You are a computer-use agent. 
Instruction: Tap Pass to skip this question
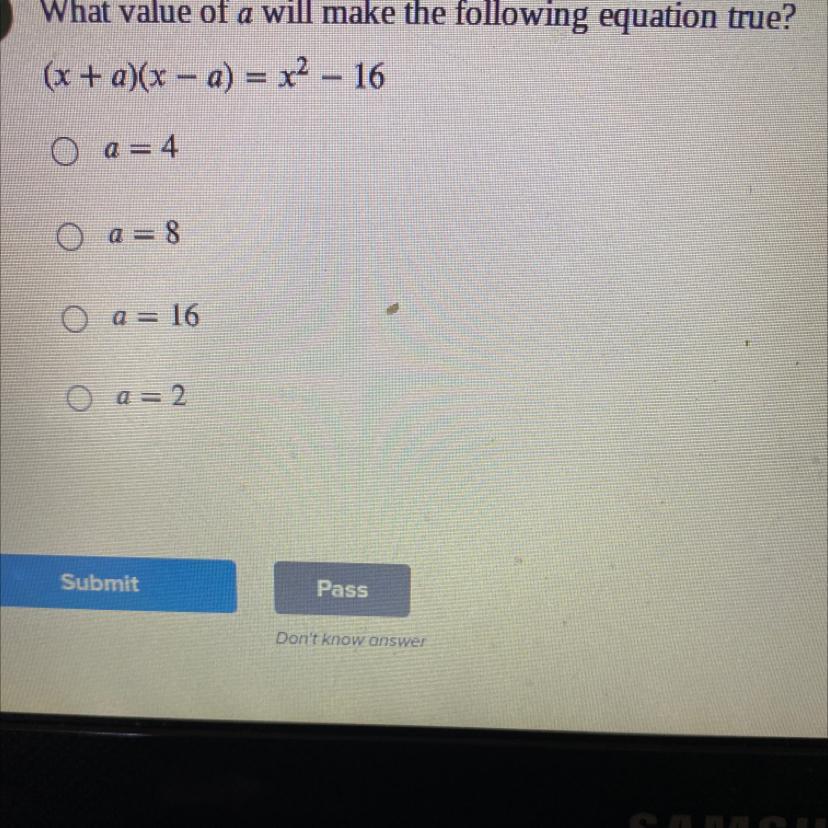pos(342,589)
